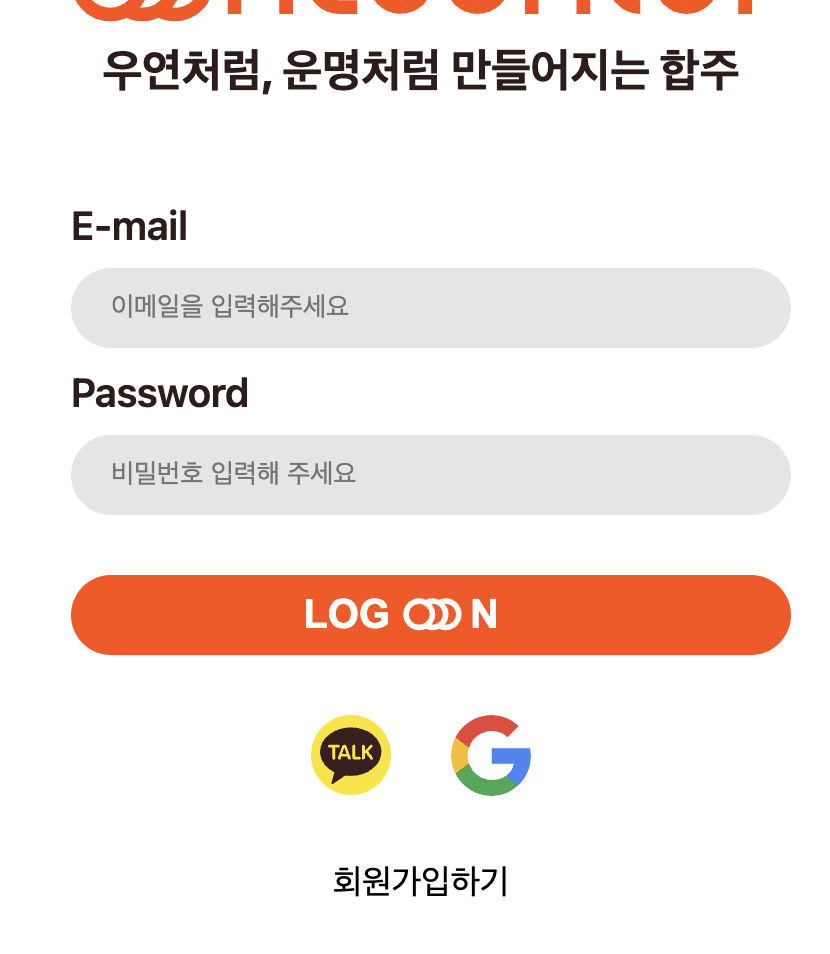Screen dimensions: 830x954
Task: Focus the Password input field
Action: [x=430, y=475]
